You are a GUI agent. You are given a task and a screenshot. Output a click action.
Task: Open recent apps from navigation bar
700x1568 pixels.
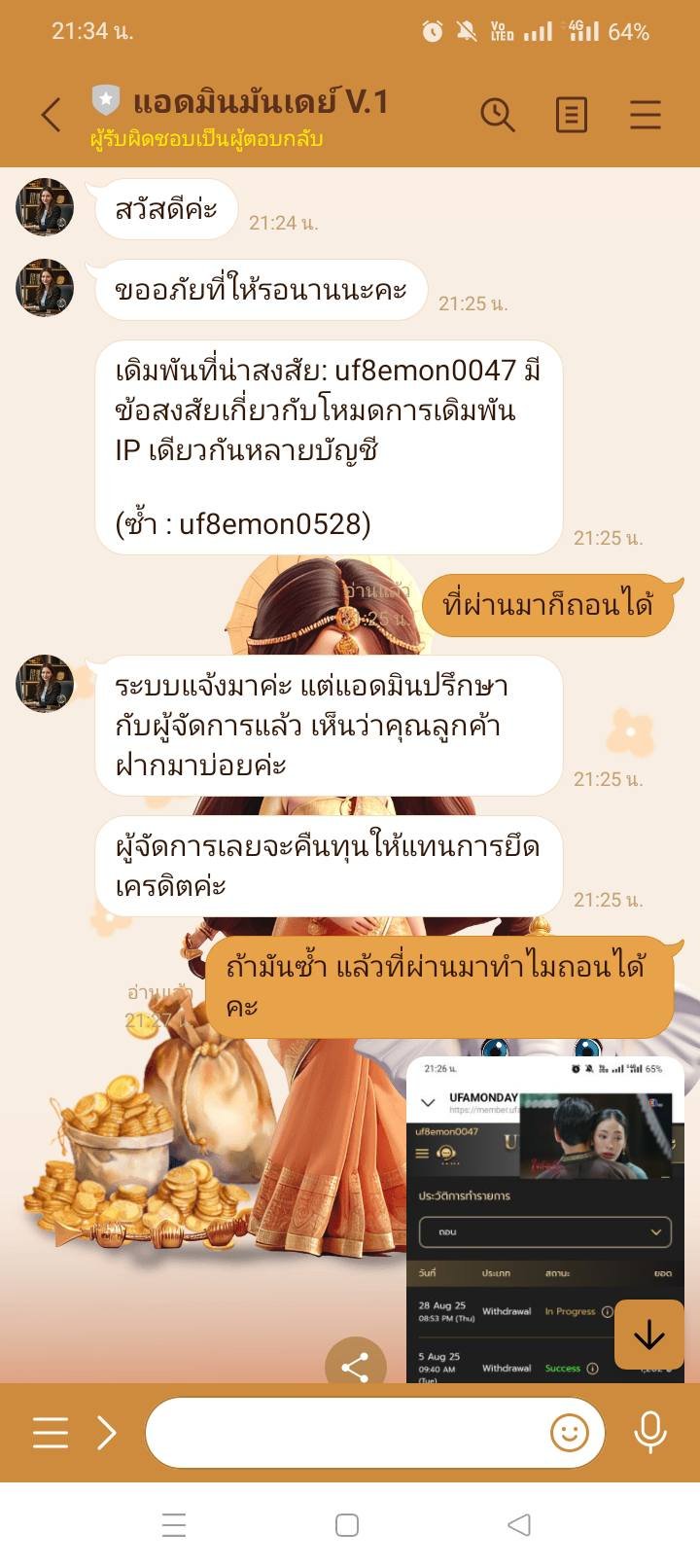(174, 1525)
